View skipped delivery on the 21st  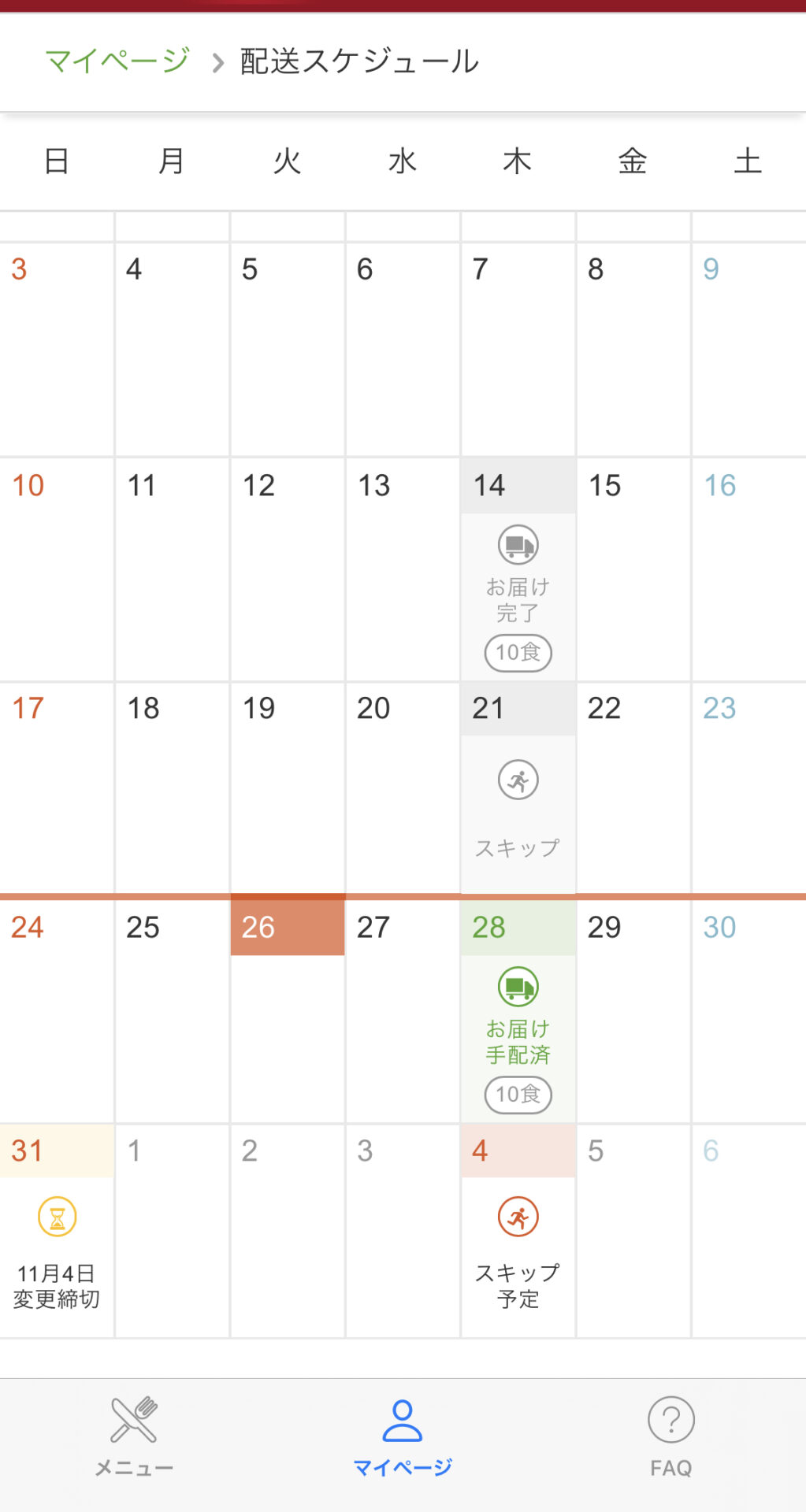click(518, 787)
